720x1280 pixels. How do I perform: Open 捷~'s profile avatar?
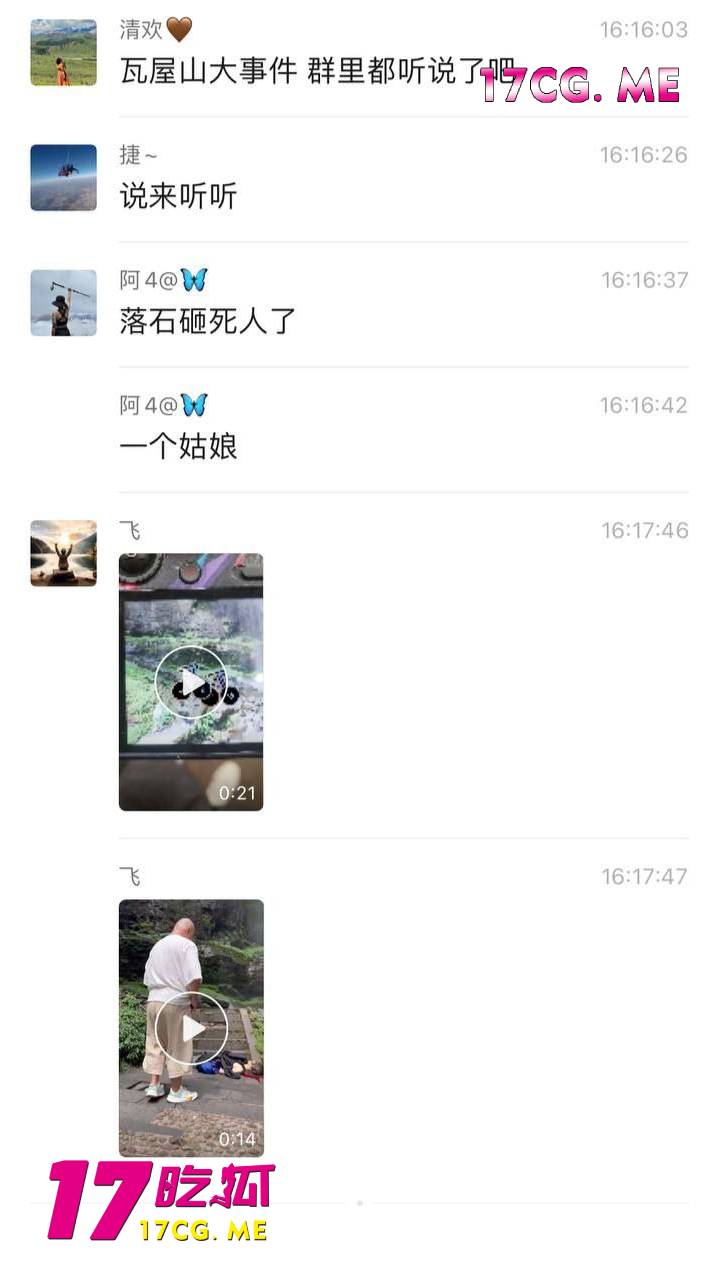point(63,178)
